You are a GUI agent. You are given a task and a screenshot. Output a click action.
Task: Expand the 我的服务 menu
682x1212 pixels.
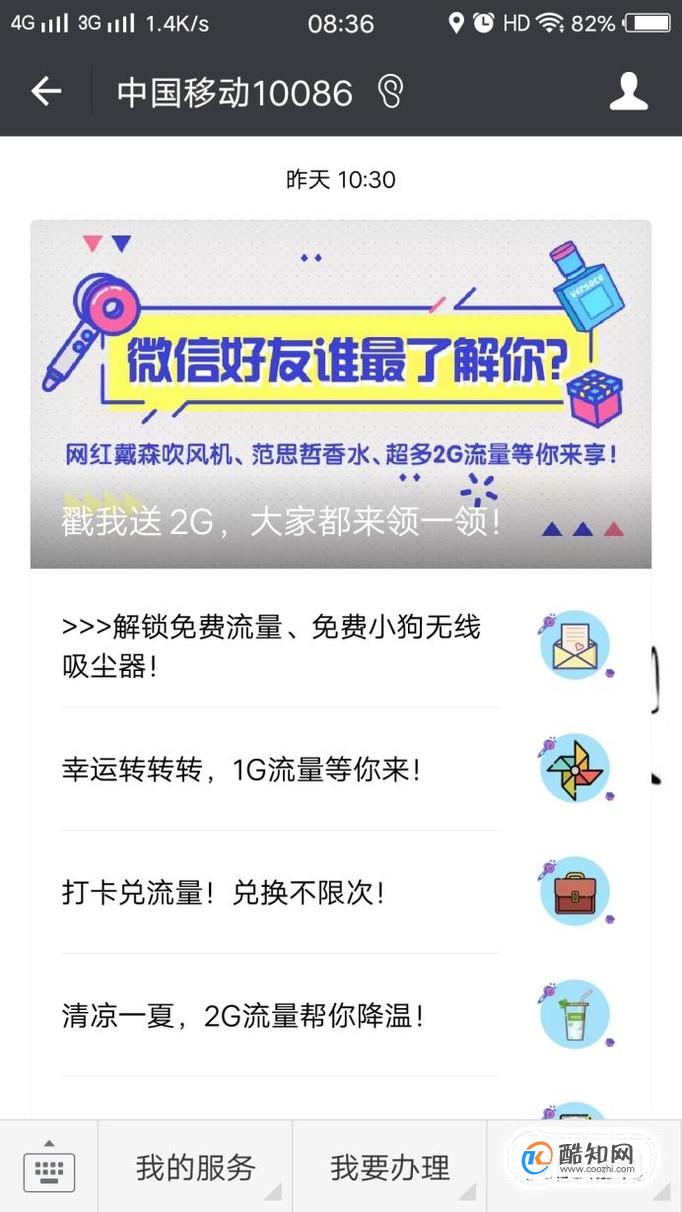point(196,1167)
